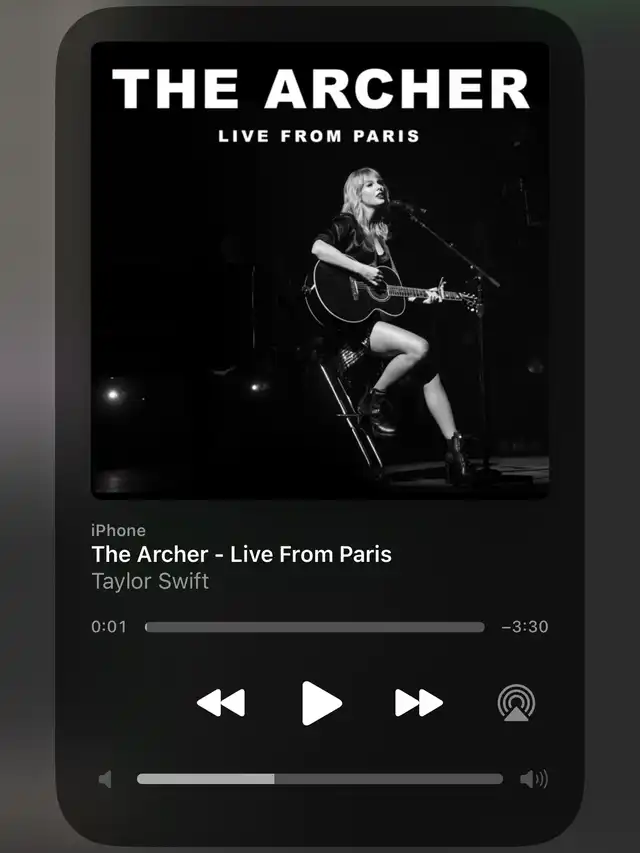This screenshot has height=853, width=640.
Task: Go back to the previous track
Action: pos(221,703)
